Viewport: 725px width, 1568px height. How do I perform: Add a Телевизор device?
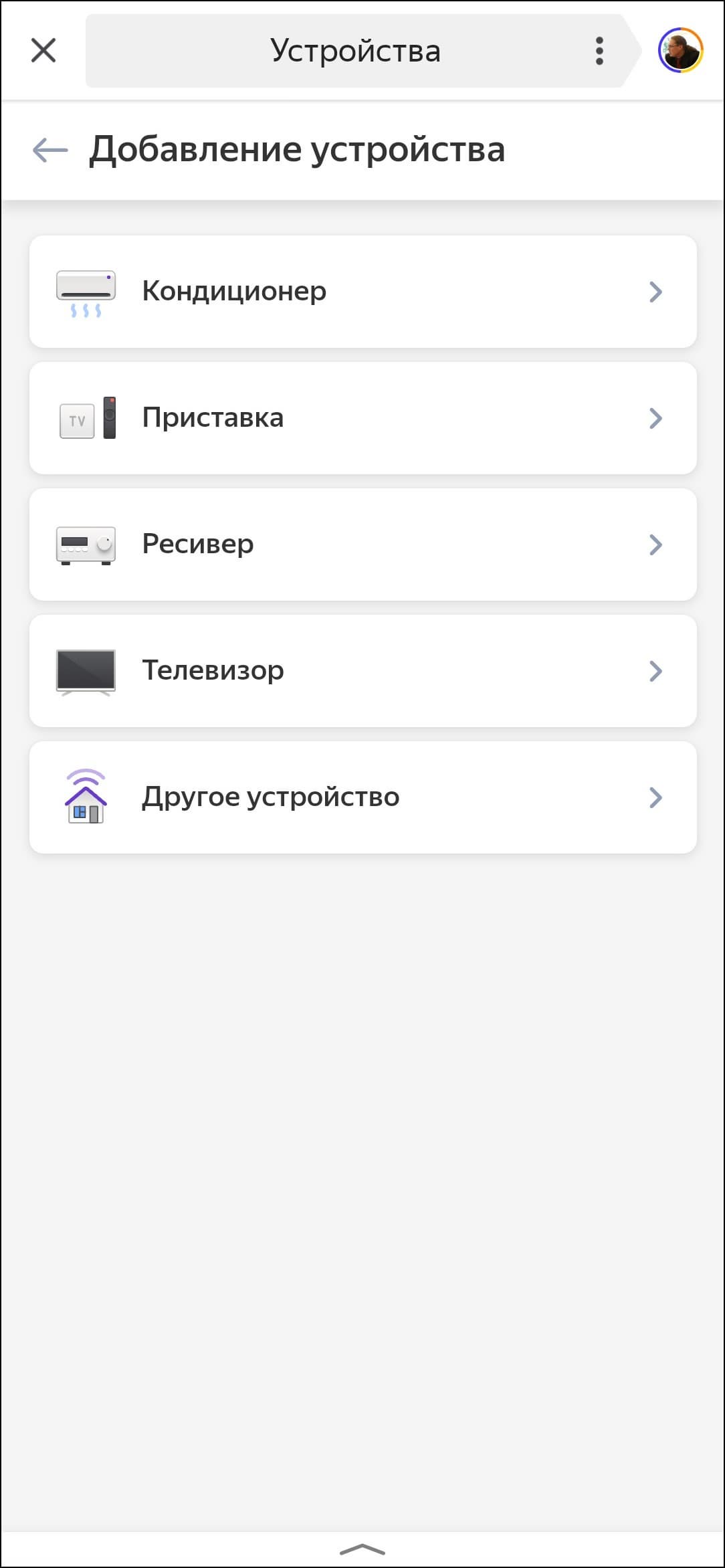pyautogui.click(x=363, y=671)
